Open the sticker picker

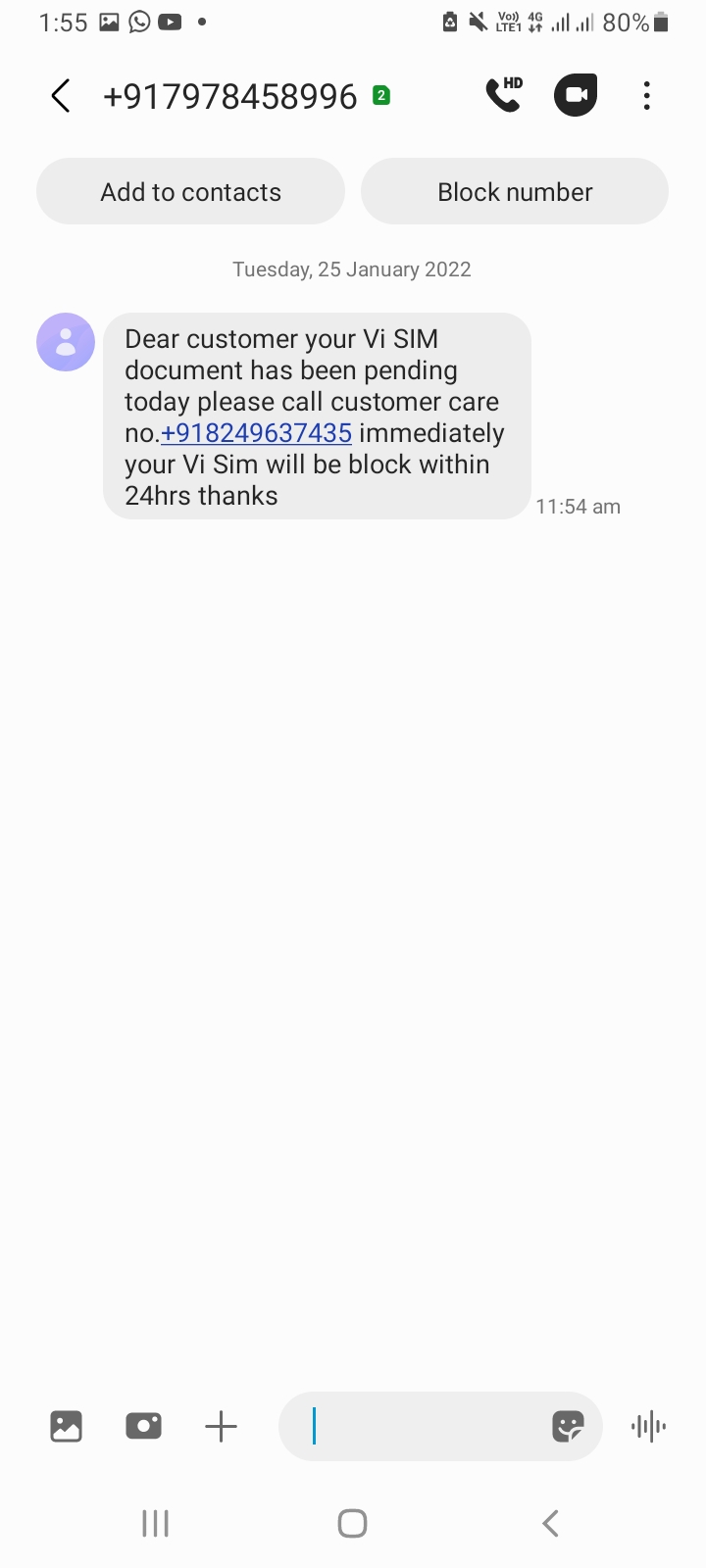568,1426
